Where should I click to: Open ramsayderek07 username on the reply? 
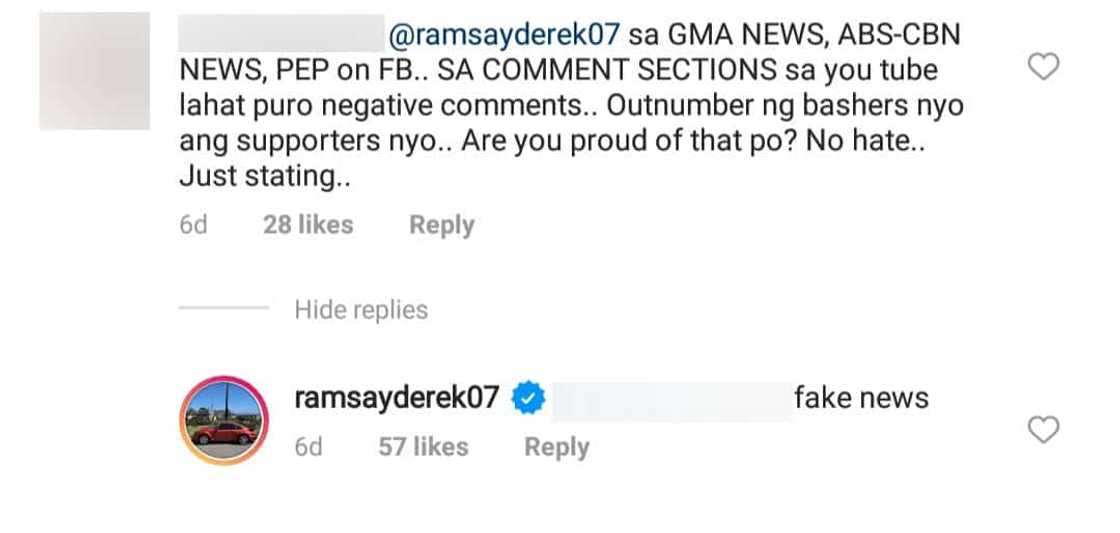click(x=396, y=398)
